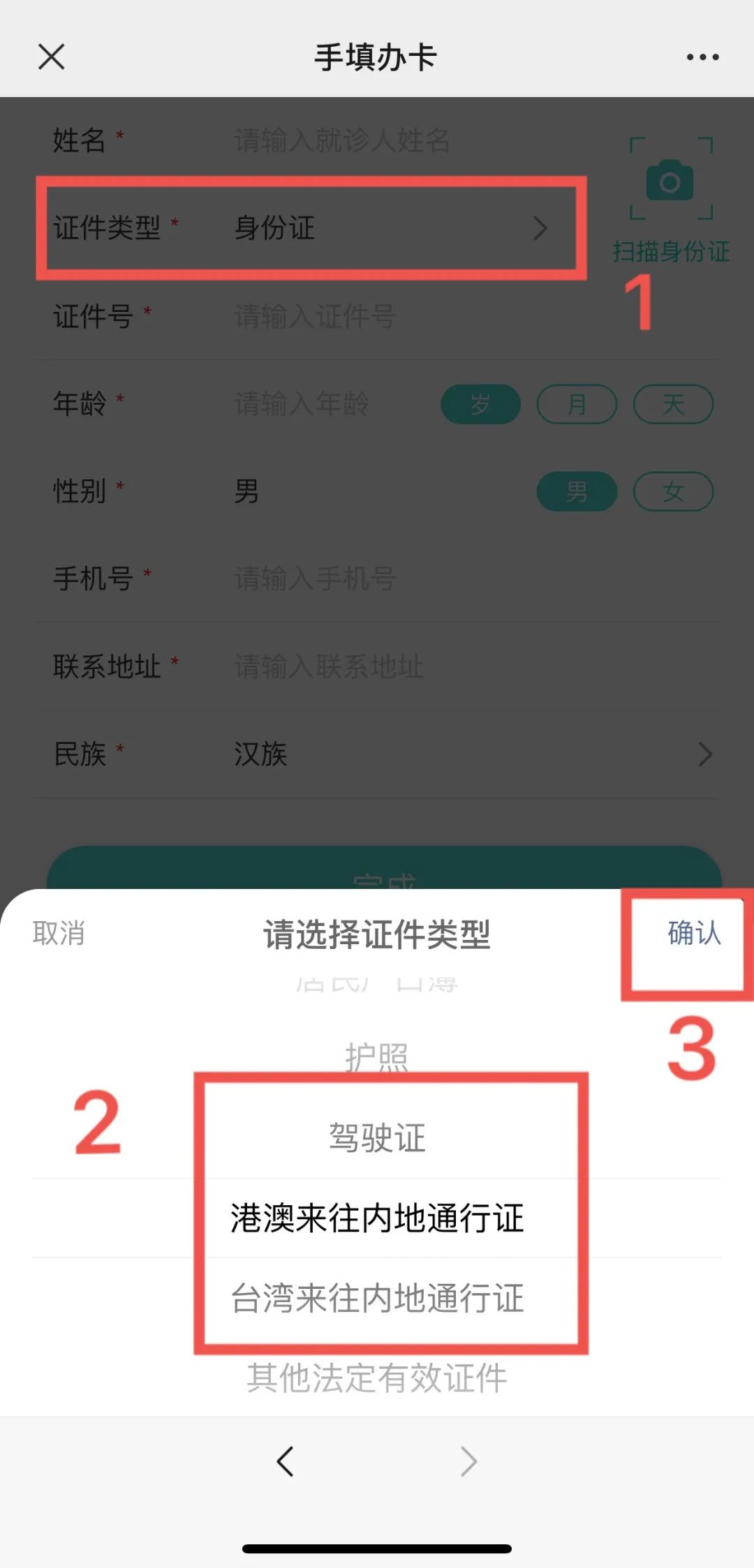Select 驾驶证 from the picker list

377,1137
